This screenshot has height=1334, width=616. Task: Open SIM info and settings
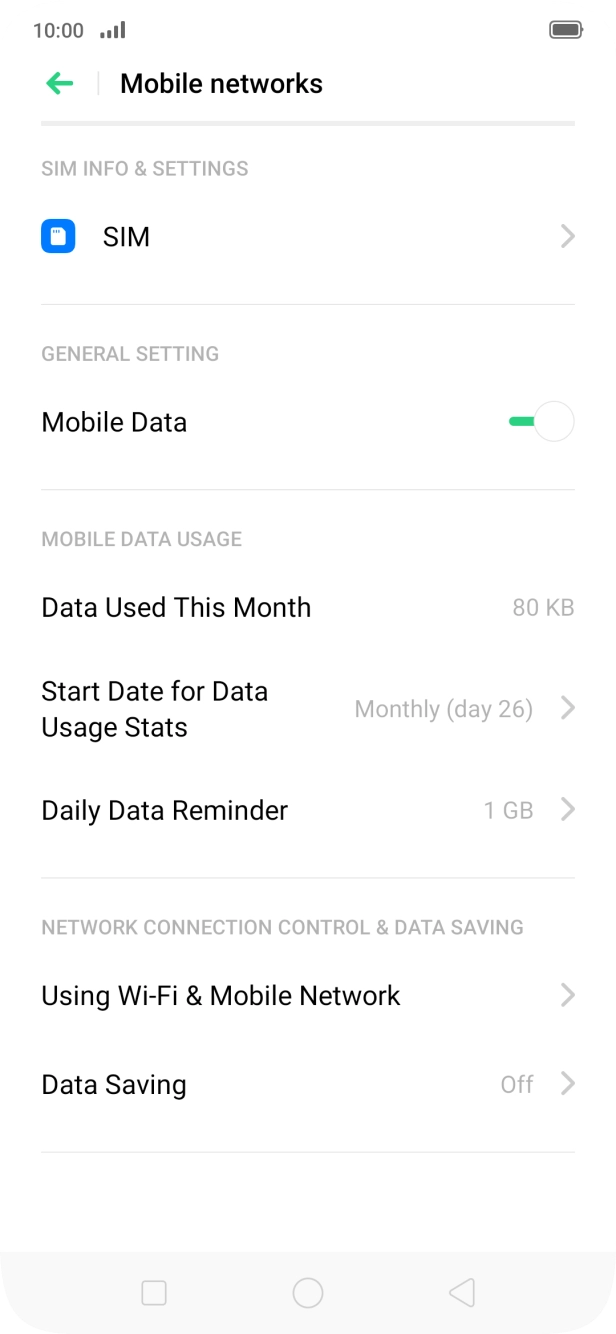pyautogui.click(x=307, y=237)
